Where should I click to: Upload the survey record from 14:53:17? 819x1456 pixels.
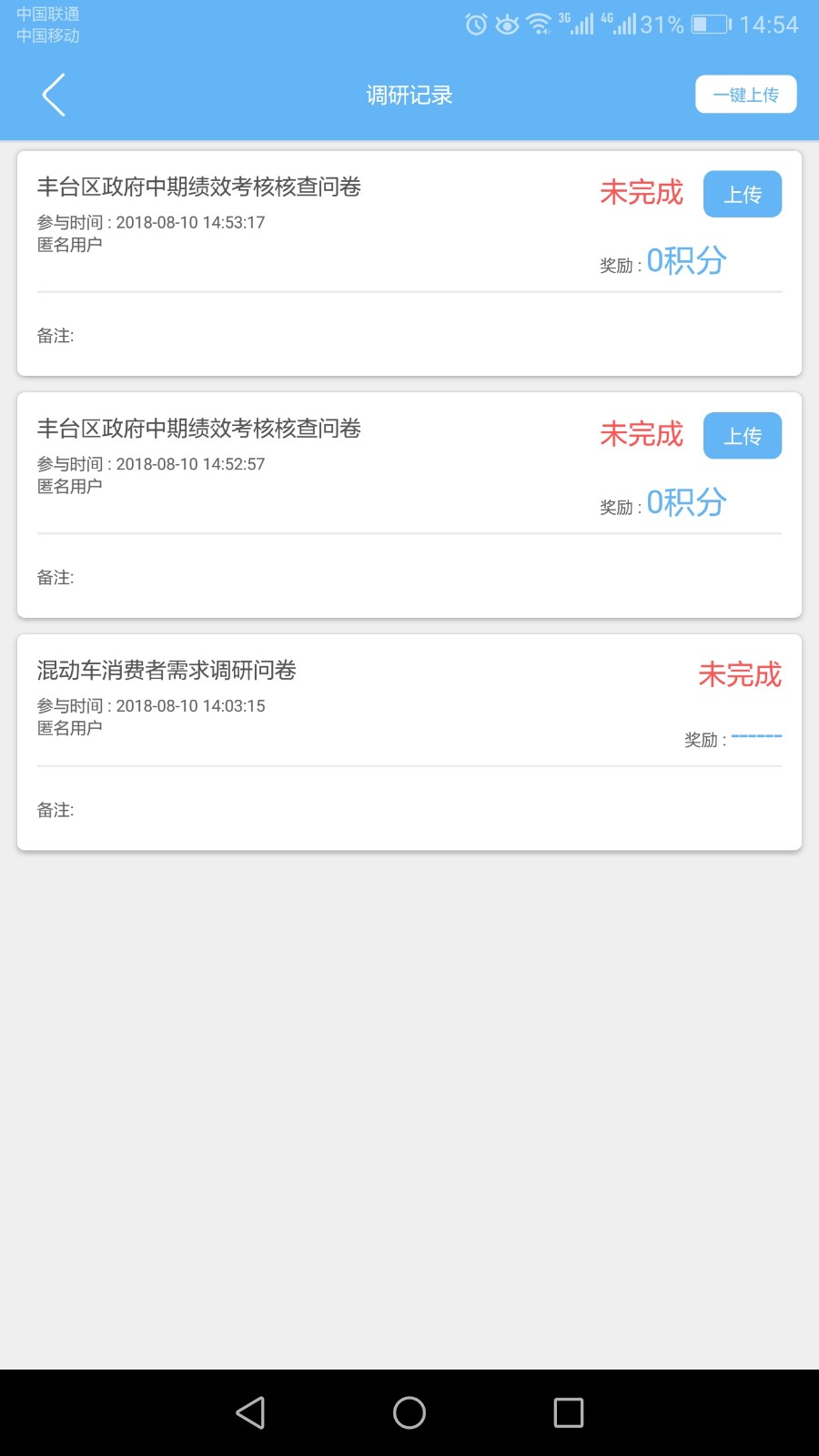coord(742,194)
